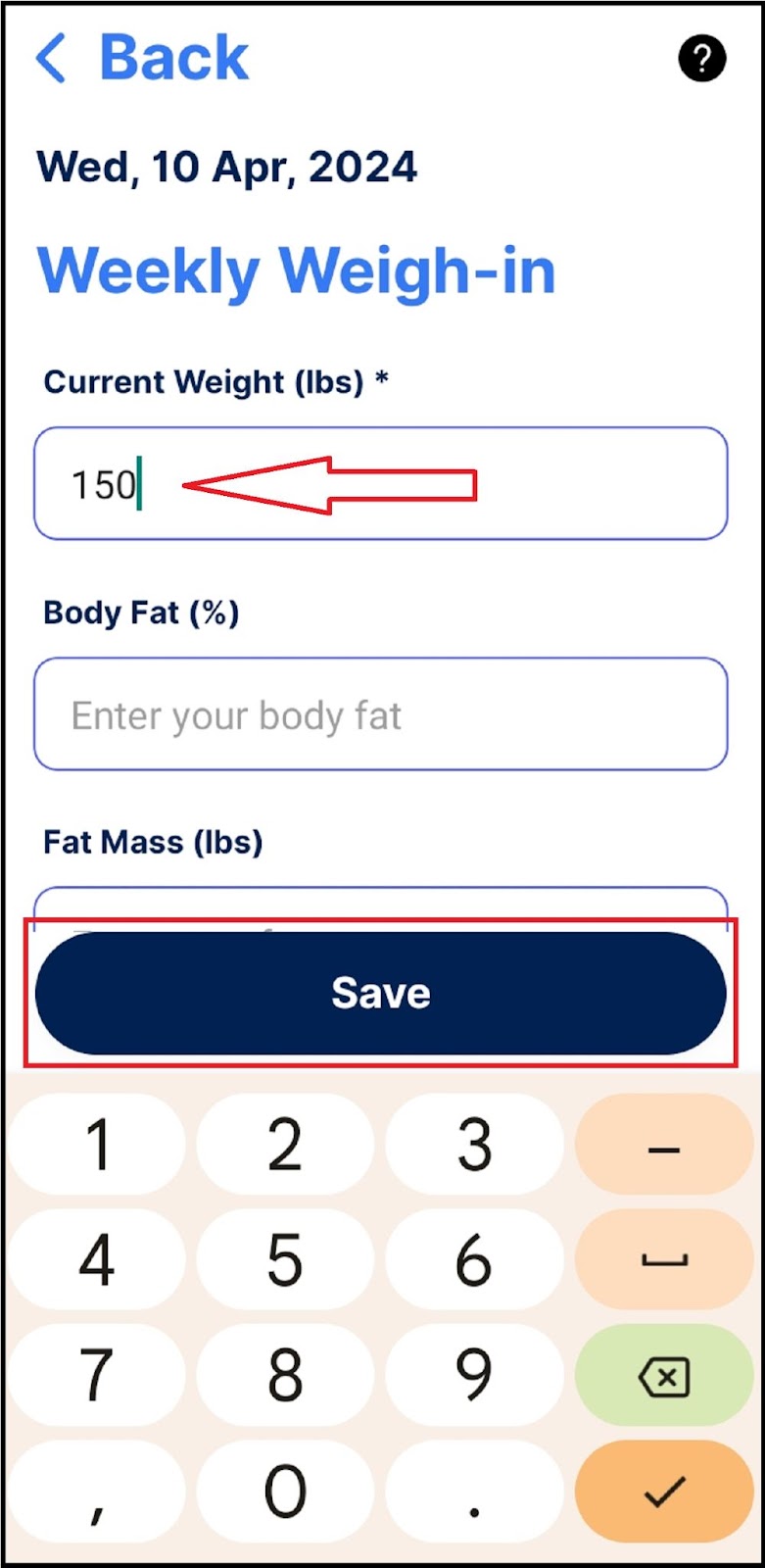765x1568 pixels.
Task: Focus the Body Fat percentage field
Action: 381,714
